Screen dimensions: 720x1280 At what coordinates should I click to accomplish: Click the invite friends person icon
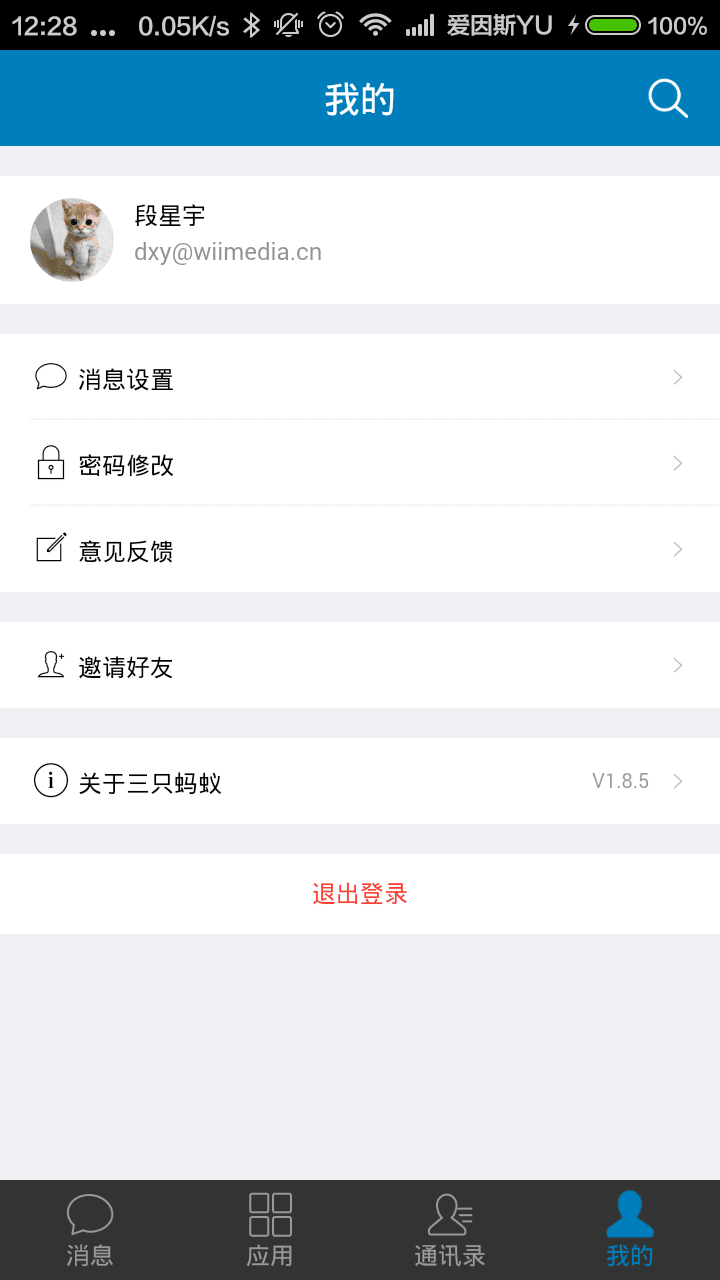pos(50,664)
